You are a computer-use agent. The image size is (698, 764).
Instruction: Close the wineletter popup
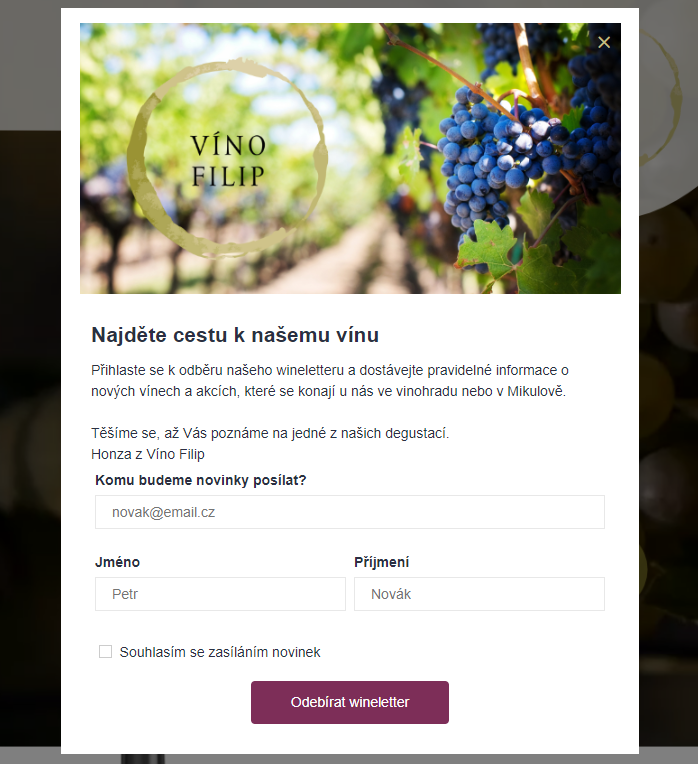604,42
